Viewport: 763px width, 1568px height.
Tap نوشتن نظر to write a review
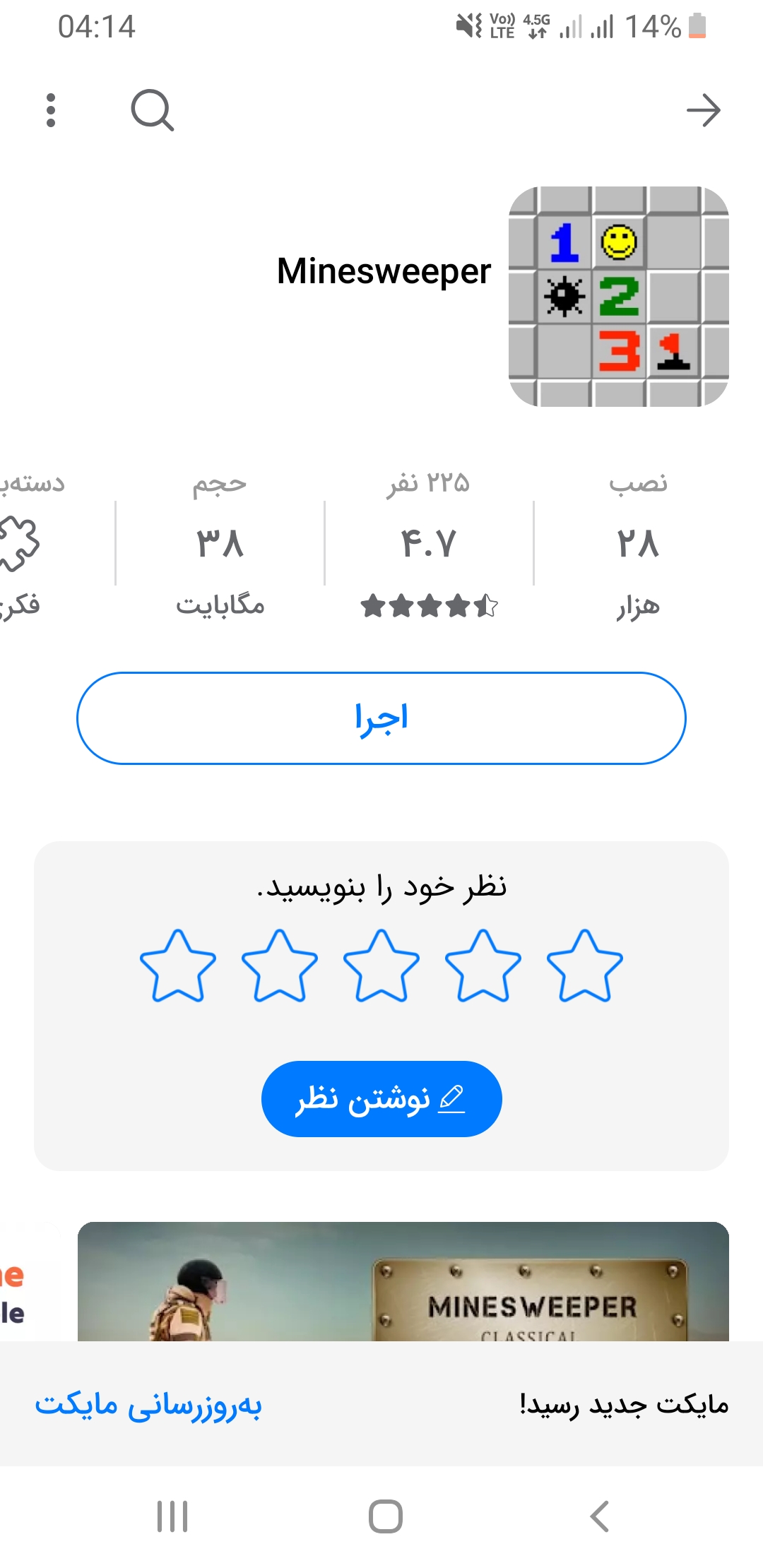pos(381,1098)
